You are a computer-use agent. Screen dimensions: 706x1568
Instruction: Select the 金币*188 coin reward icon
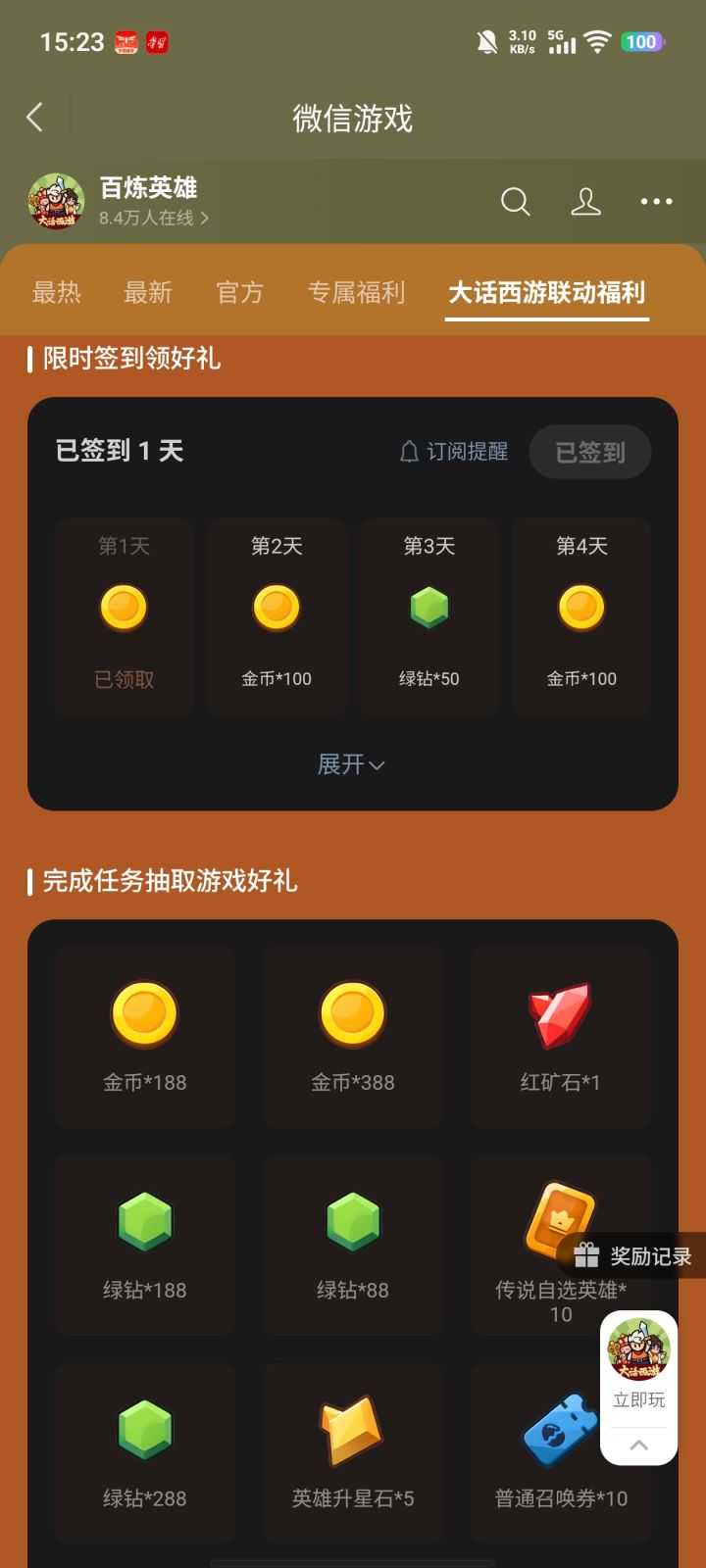coord(144,1014)
